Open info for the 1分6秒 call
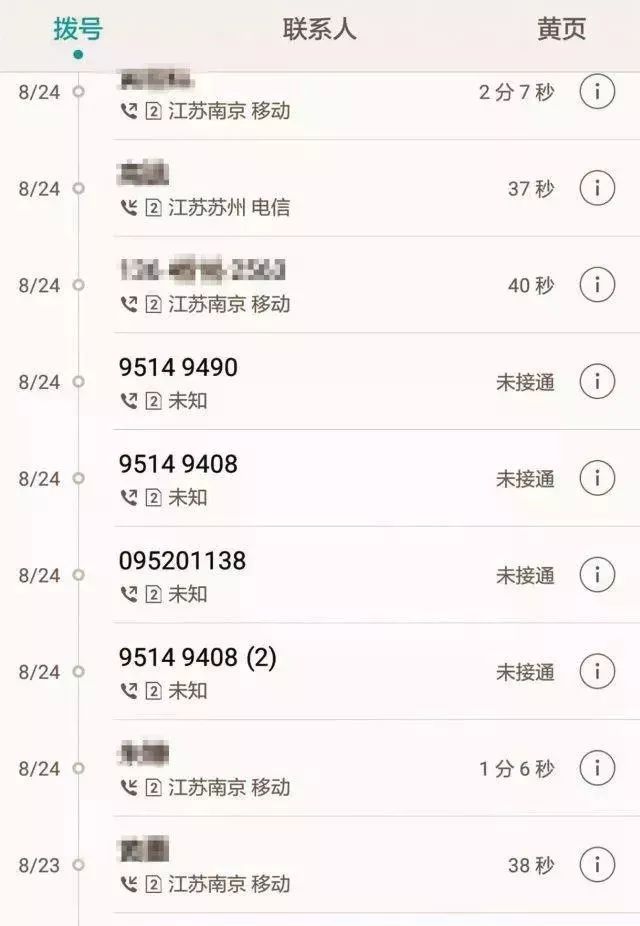 (597, 768)
